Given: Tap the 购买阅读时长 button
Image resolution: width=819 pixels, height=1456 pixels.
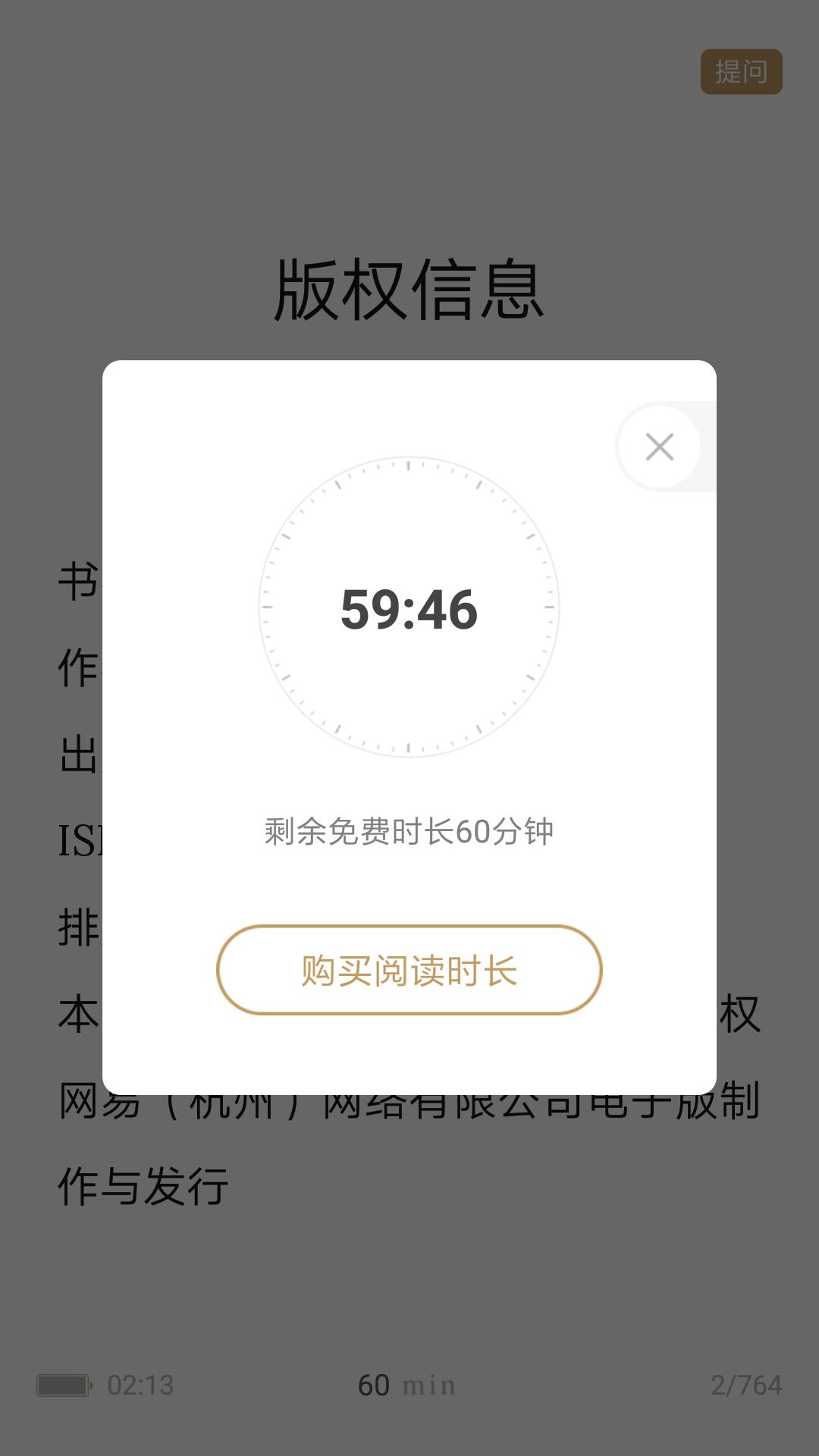Looking at the screenshot, I should tap(409, 970).
